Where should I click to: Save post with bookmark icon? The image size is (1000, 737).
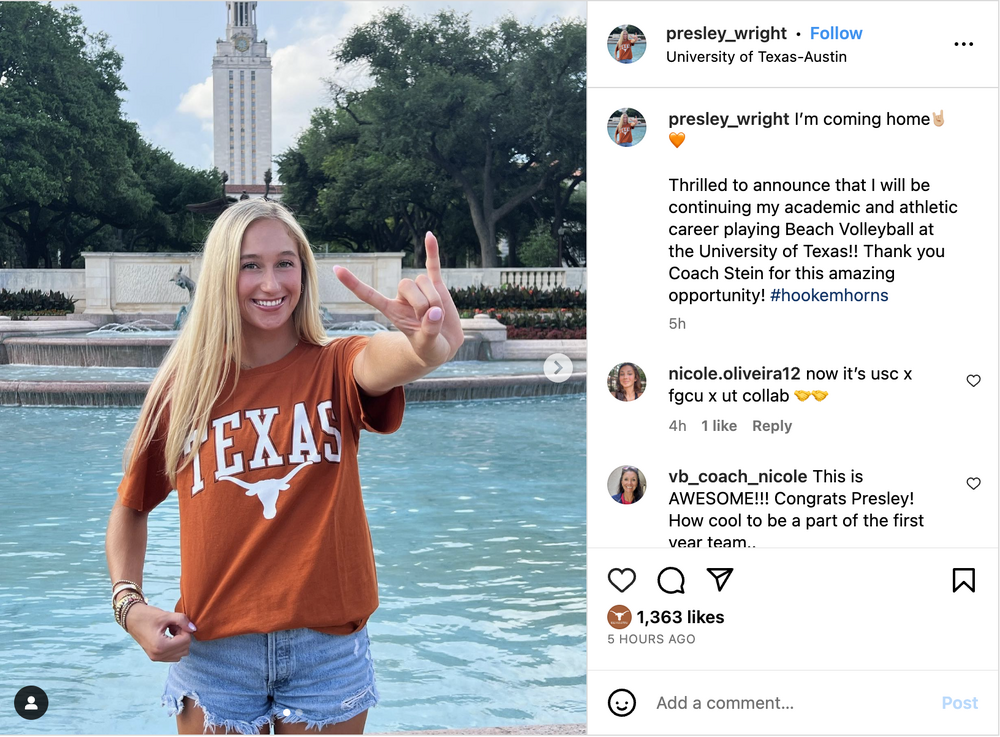(x=963, y=580)
